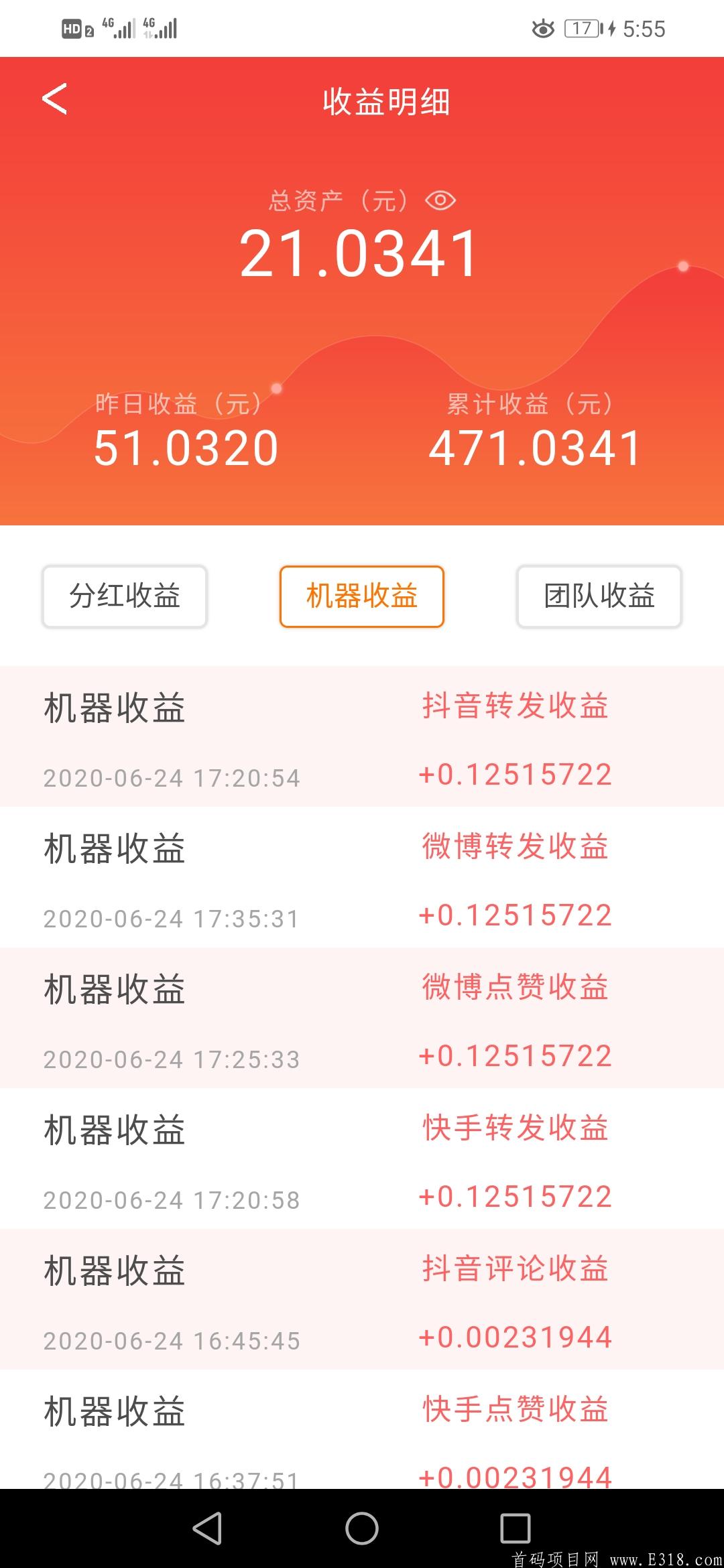Open the 微博点赞收益 record details
The height and width of the screenshot is (1568, 724).
point(362,1019)
